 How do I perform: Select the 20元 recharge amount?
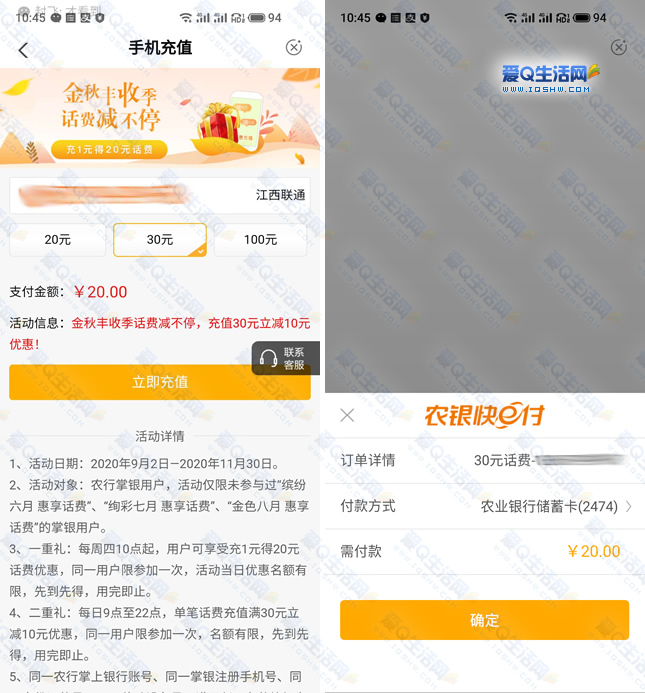point(58,240)
